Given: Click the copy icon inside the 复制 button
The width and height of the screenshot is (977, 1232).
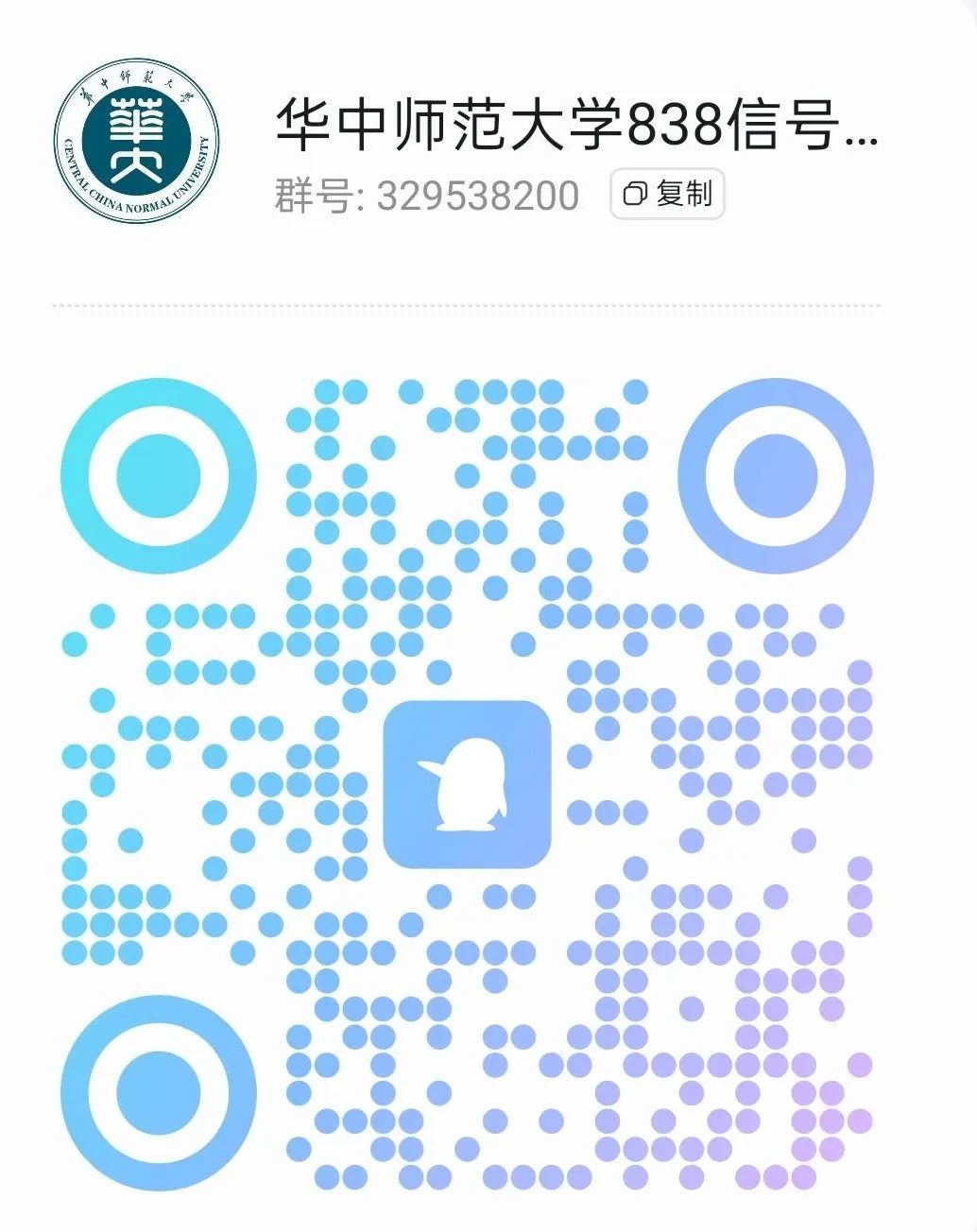Looking at the screenshot, I should 634,194.
